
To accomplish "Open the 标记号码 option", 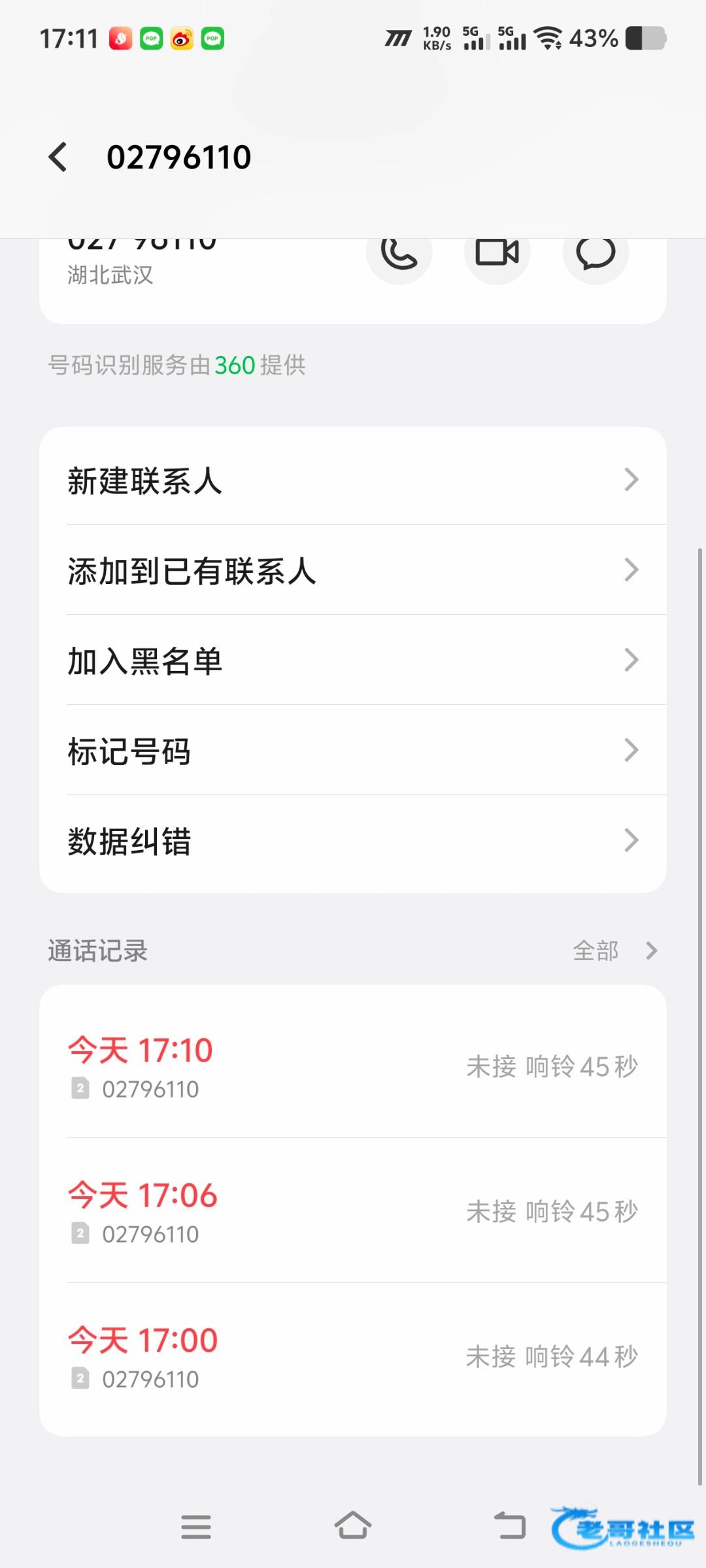I will tap(353, 750).
